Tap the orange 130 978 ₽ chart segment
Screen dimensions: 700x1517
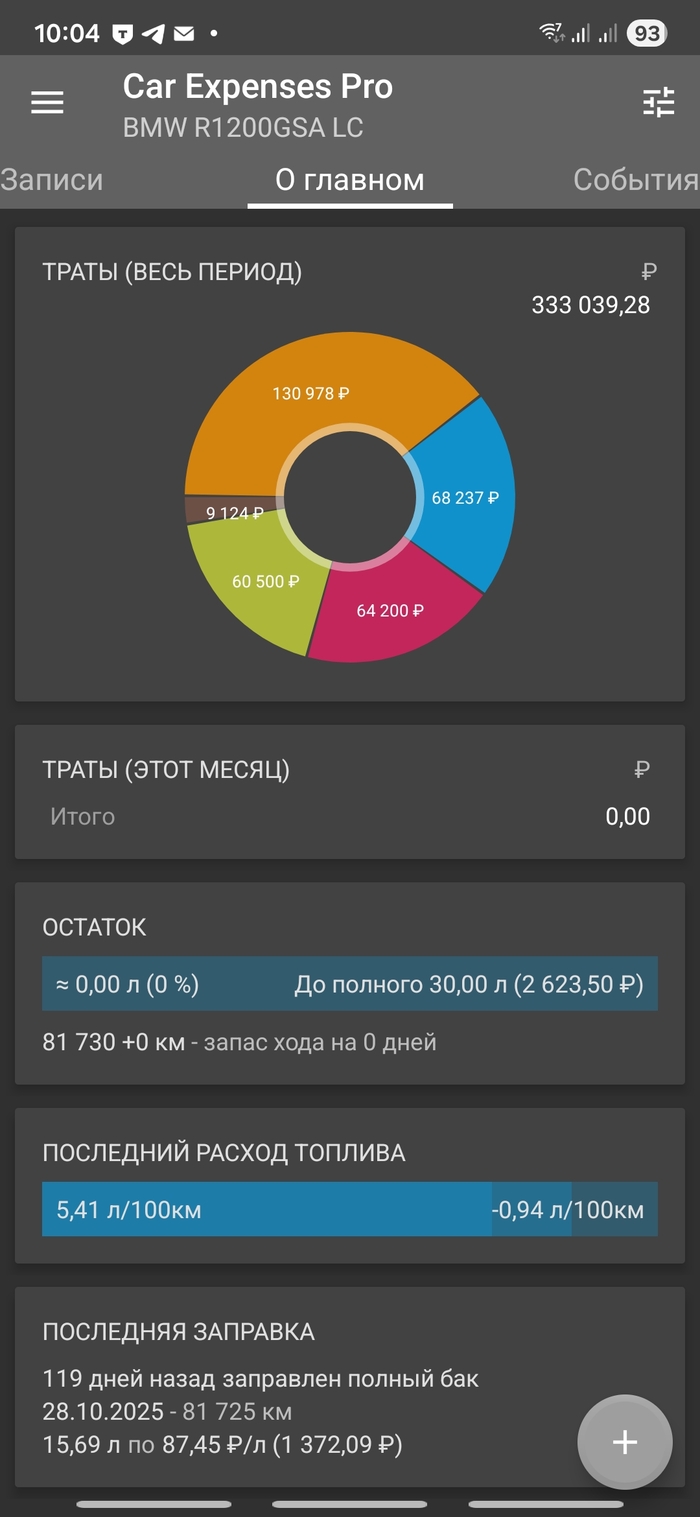[x=310, y=393]
